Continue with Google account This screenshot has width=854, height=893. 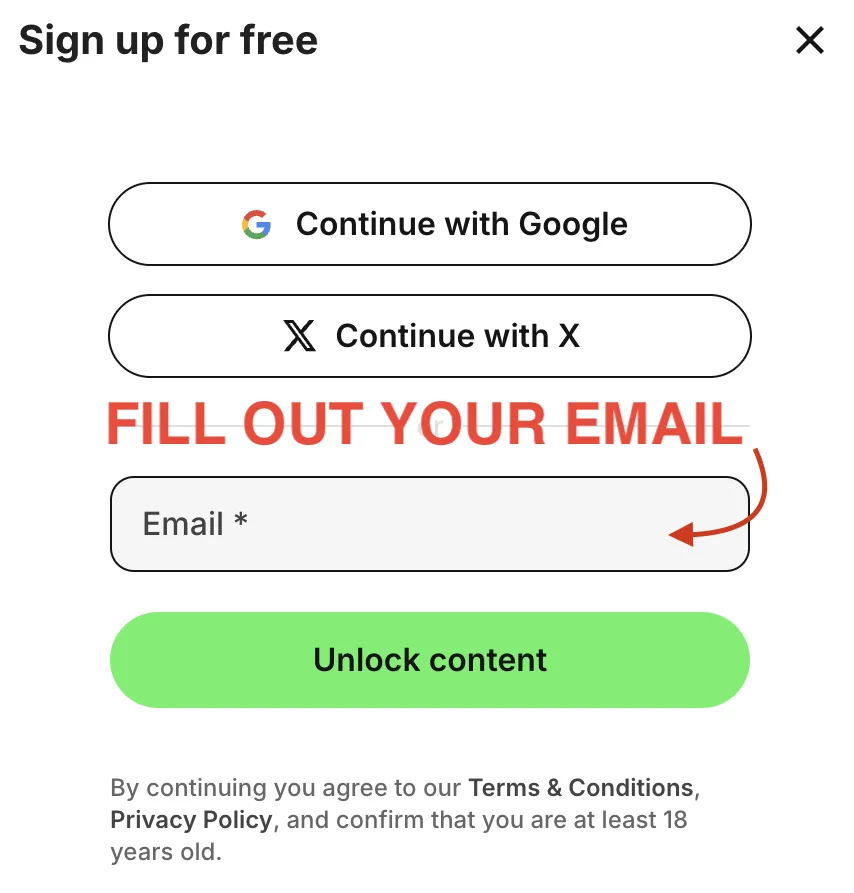(429, 224)
